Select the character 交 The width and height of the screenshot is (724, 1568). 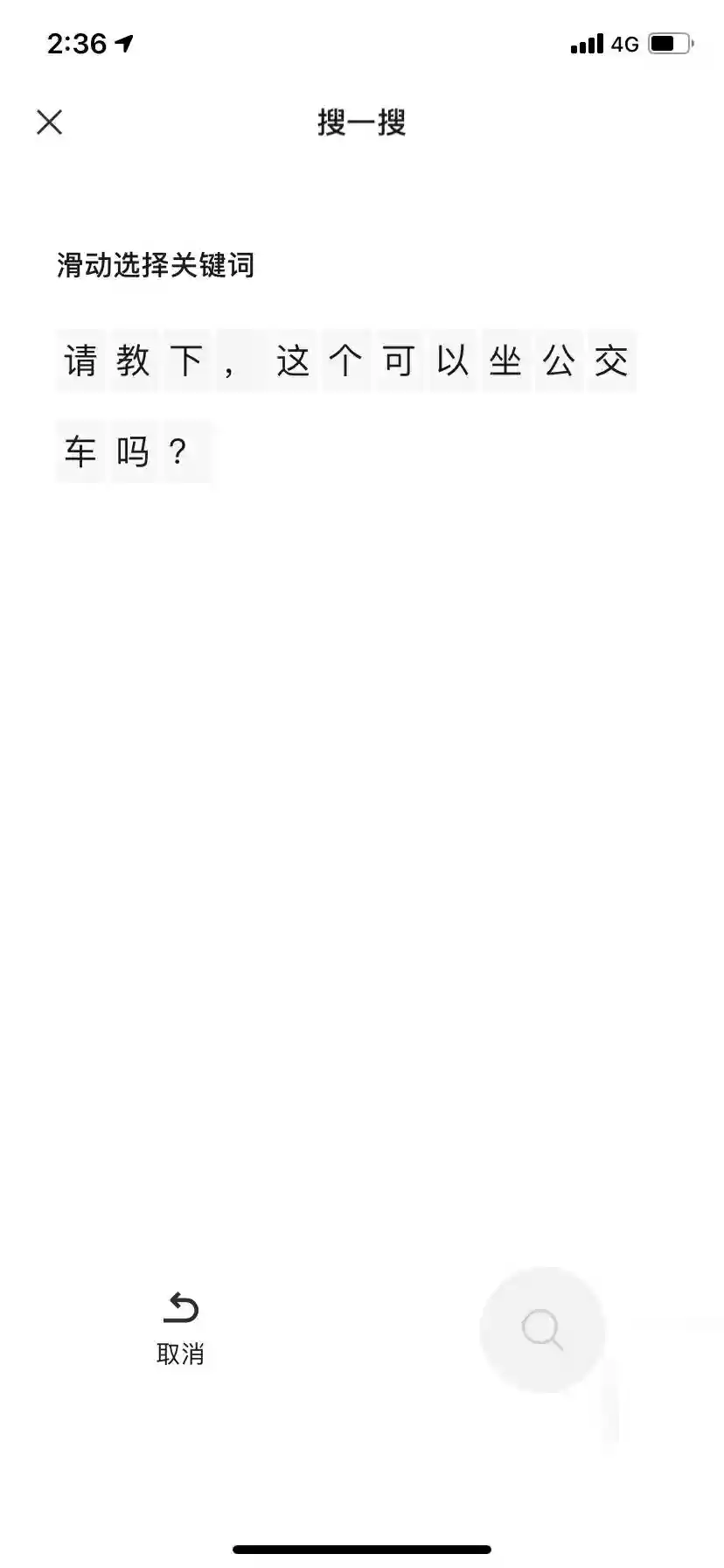point(611,360)
